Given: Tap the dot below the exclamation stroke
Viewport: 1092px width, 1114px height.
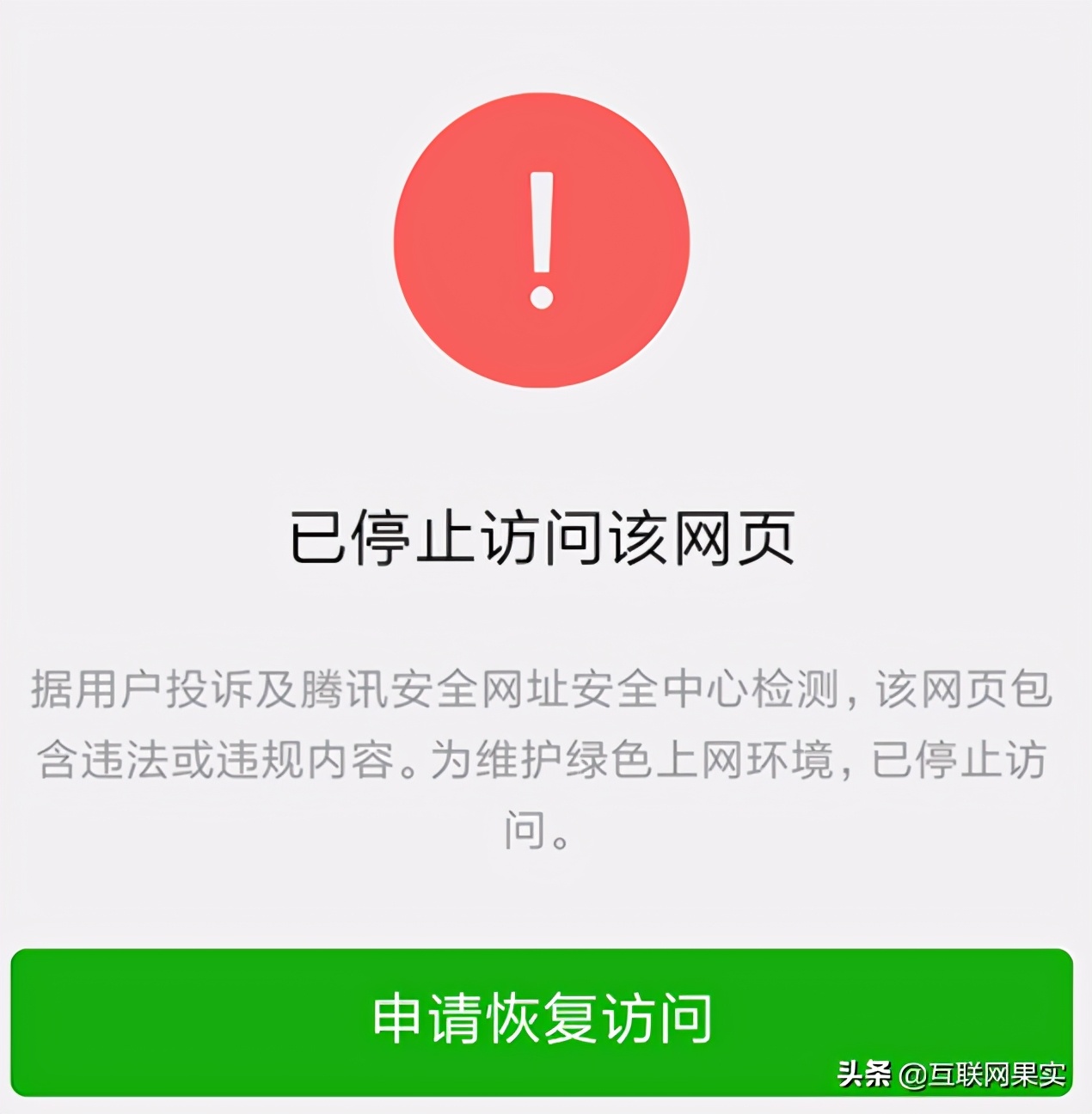Looking at the screenshot, I should pyautogui.click(x=540, y=297).
